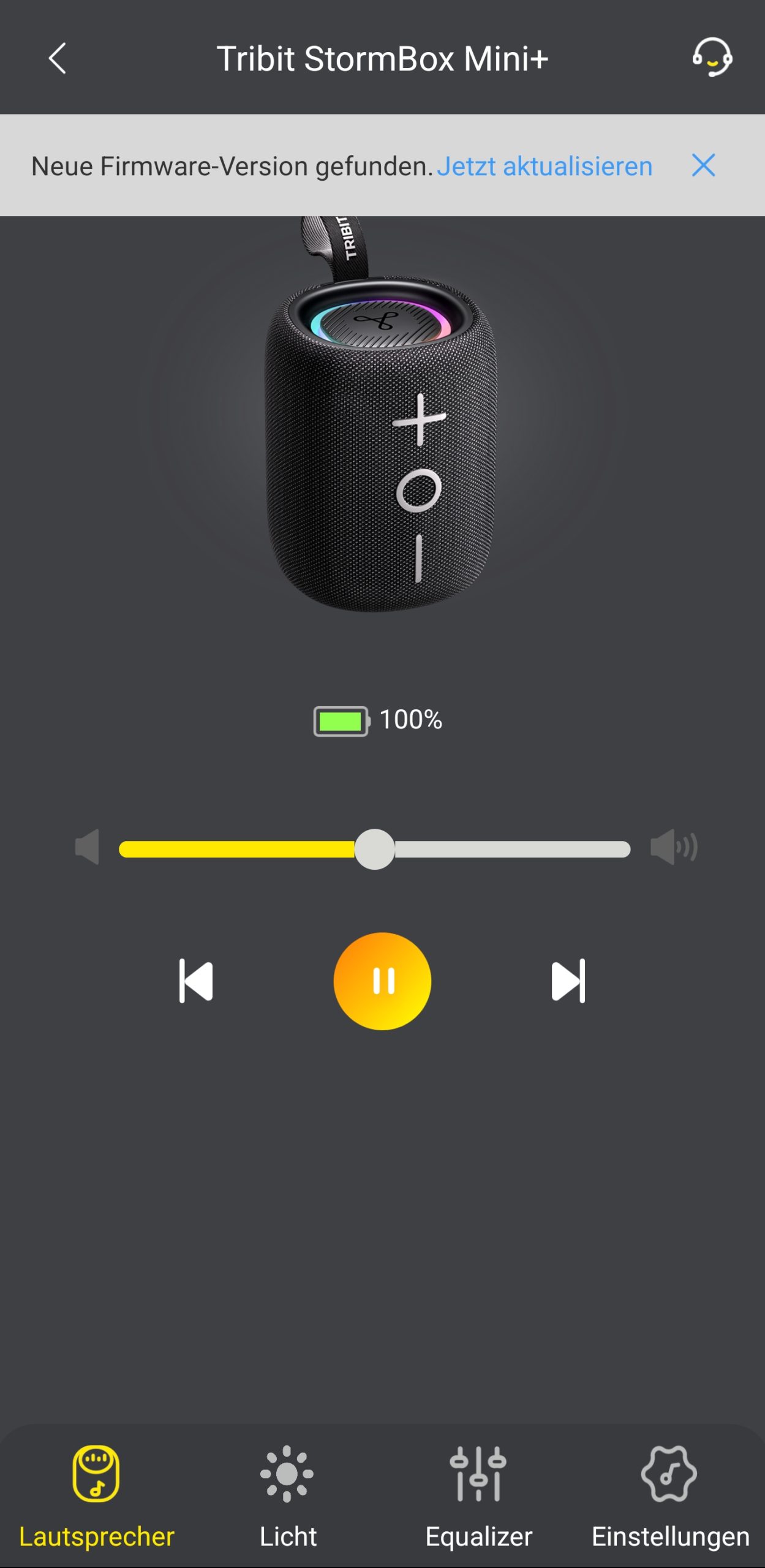Skip to the next track
The image size is (765, 1568).
tap(568, 981)
